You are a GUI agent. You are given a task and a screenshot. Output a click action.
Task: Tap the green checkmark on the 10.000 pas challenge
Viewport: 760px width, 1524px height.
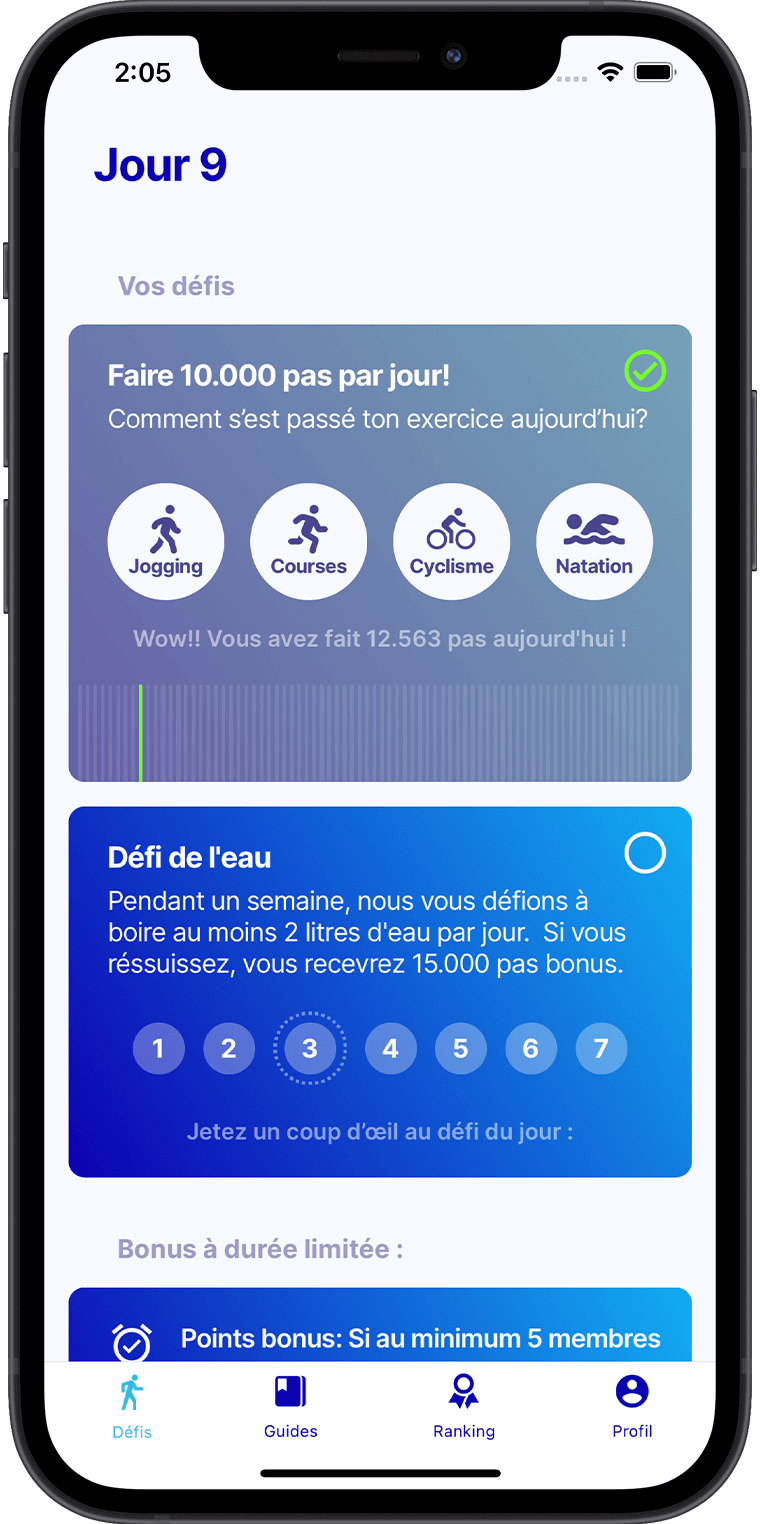(645, 372)
